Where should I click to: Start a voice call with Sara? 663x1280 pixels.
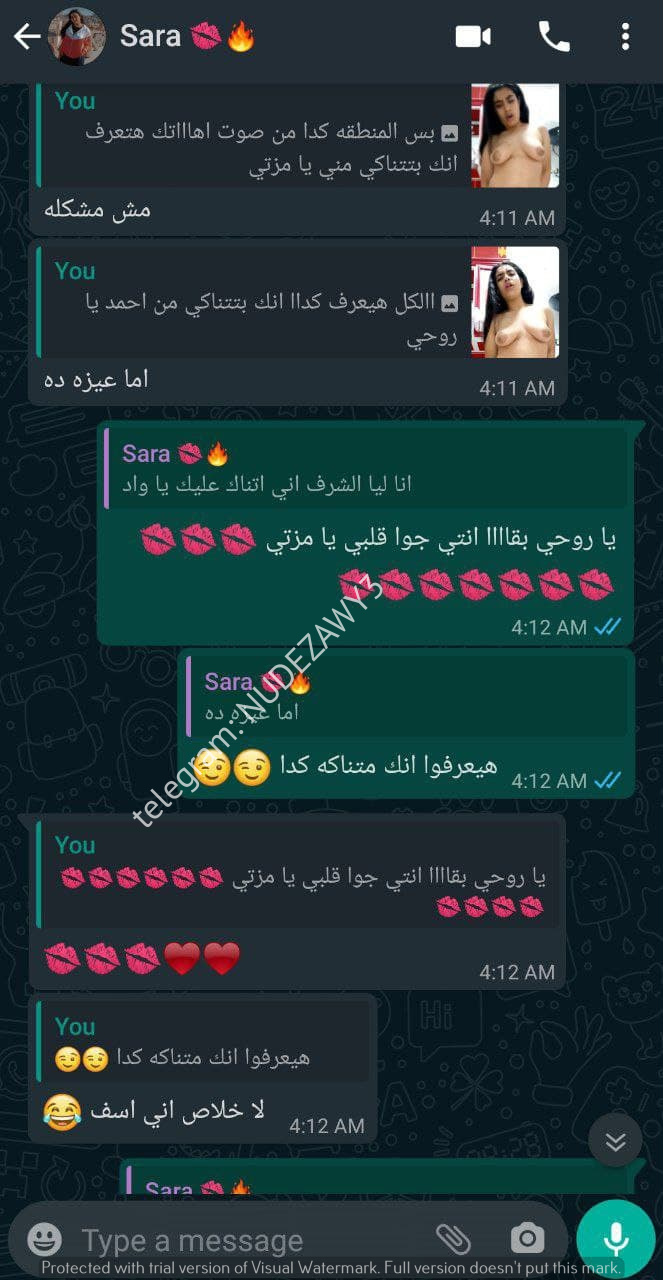click(x=553, y=37)
